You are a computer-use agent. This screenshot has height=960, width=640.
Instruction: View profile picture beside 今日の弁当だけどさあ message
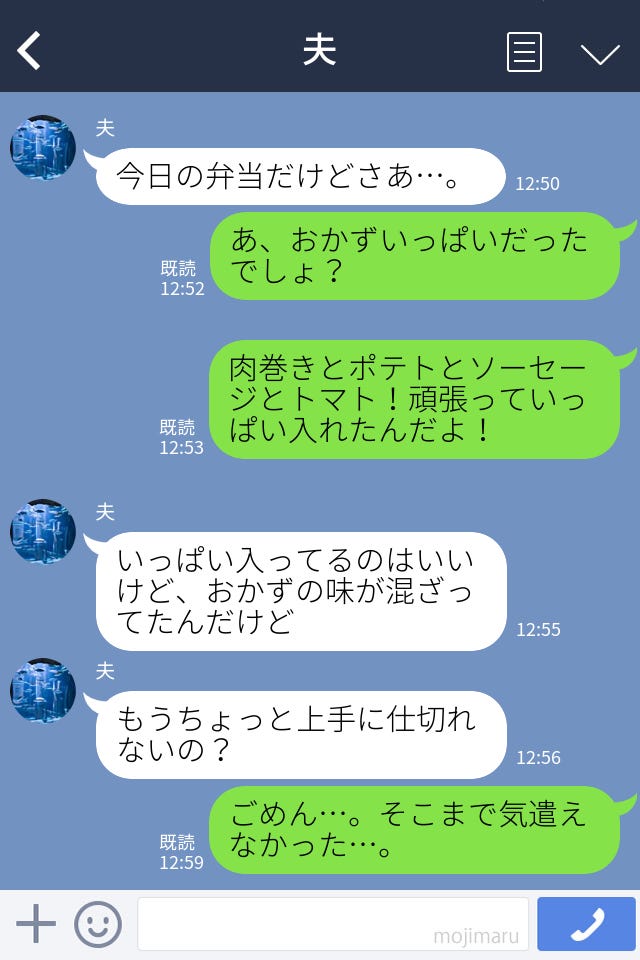coord(43,148)
